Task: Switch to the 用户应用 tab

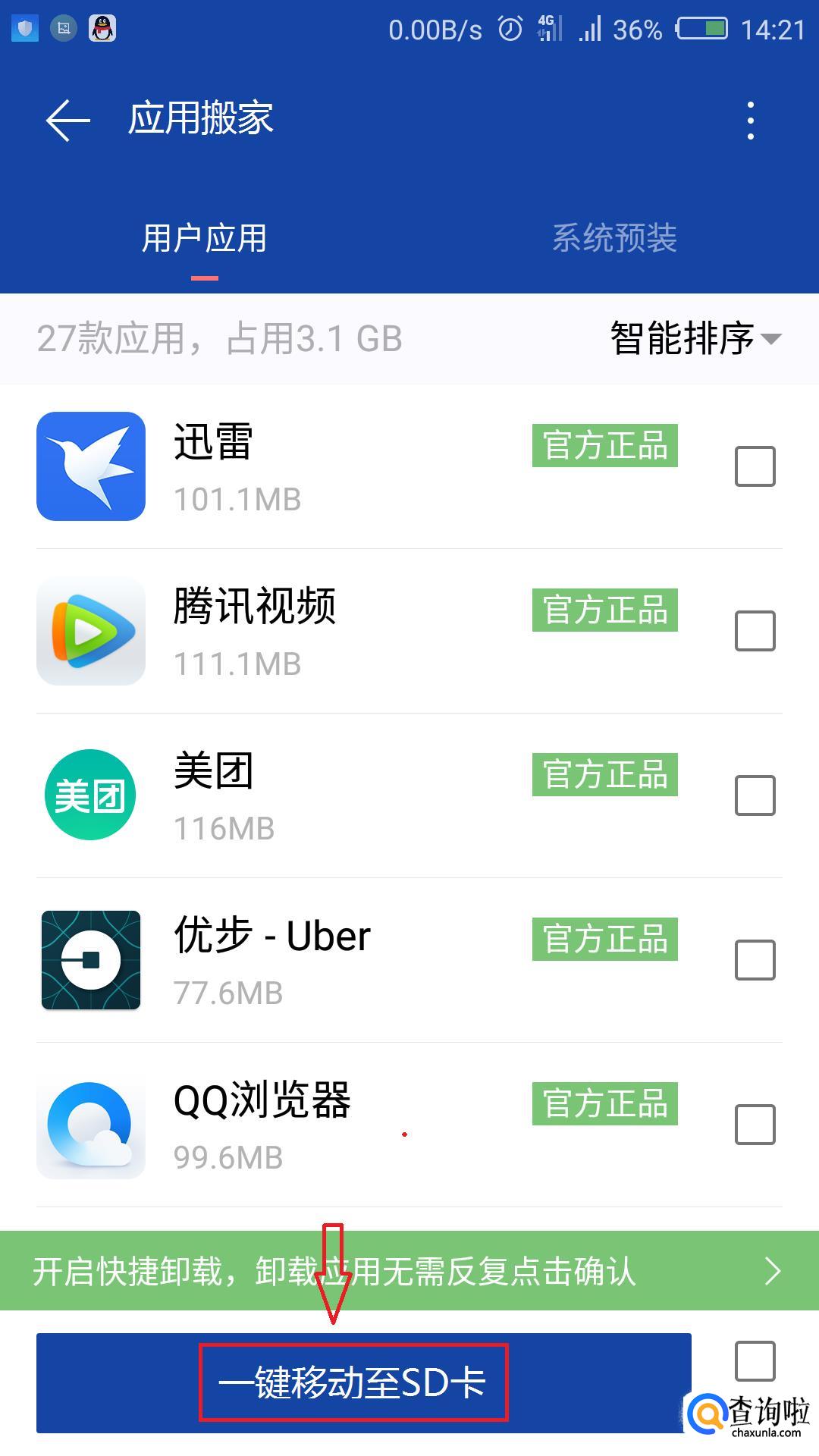Action: click(x=204, y=238)
